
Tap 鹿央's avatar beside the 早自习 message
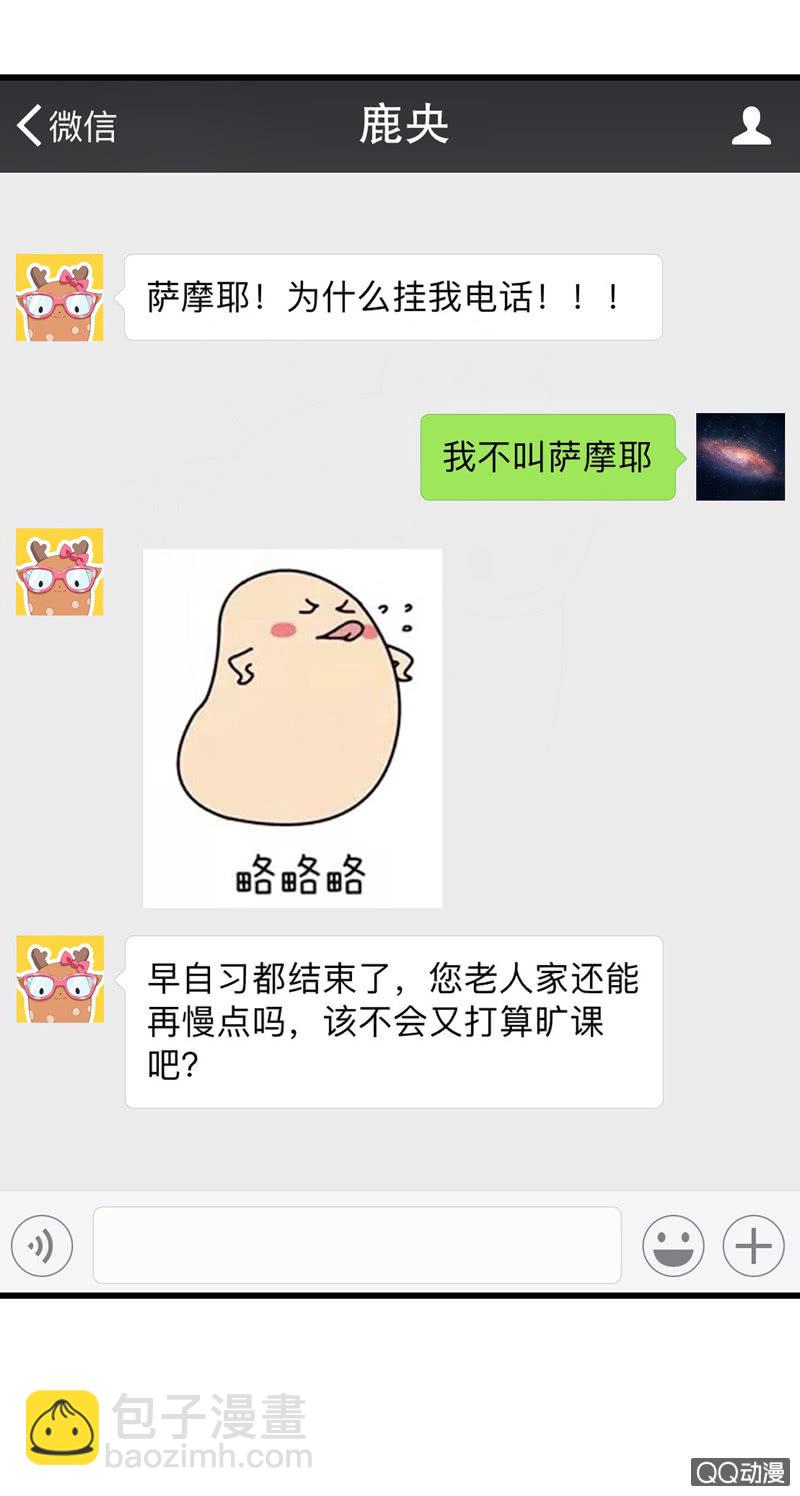pyautogui.click(x=59, y=978)
